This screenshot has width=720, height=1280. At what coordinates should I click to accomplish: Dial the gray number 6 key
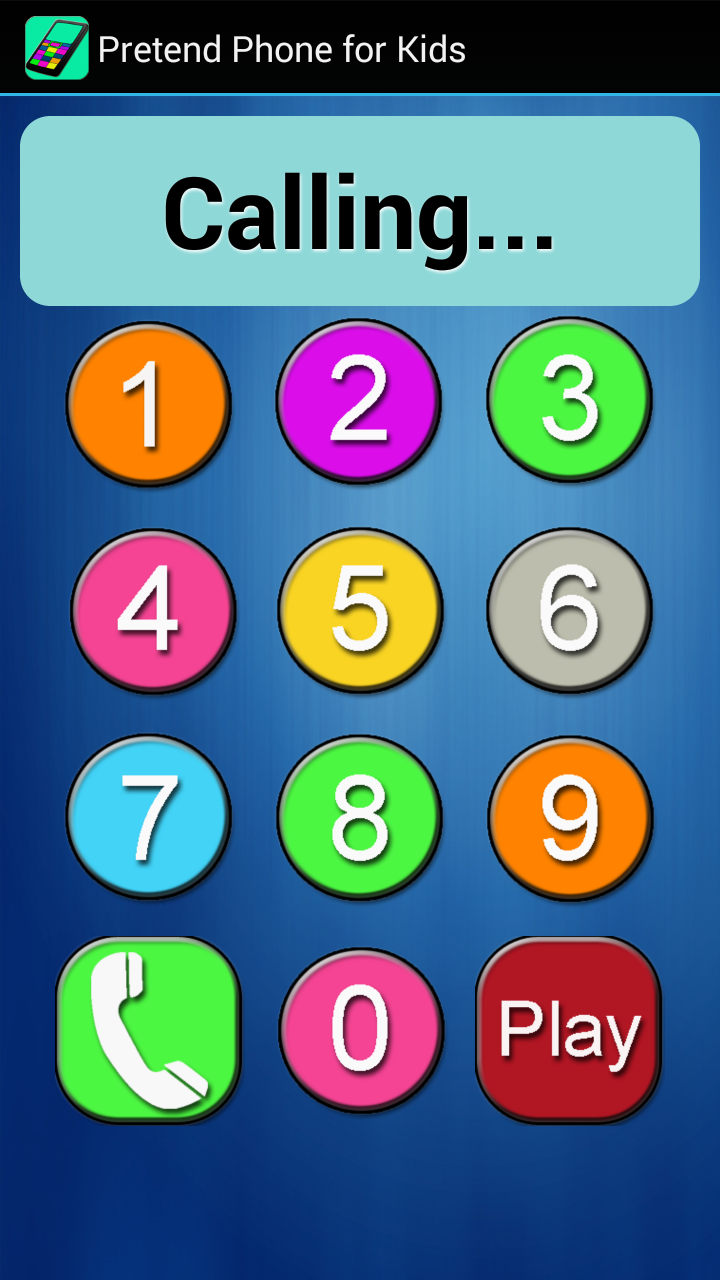pos(569,609)
